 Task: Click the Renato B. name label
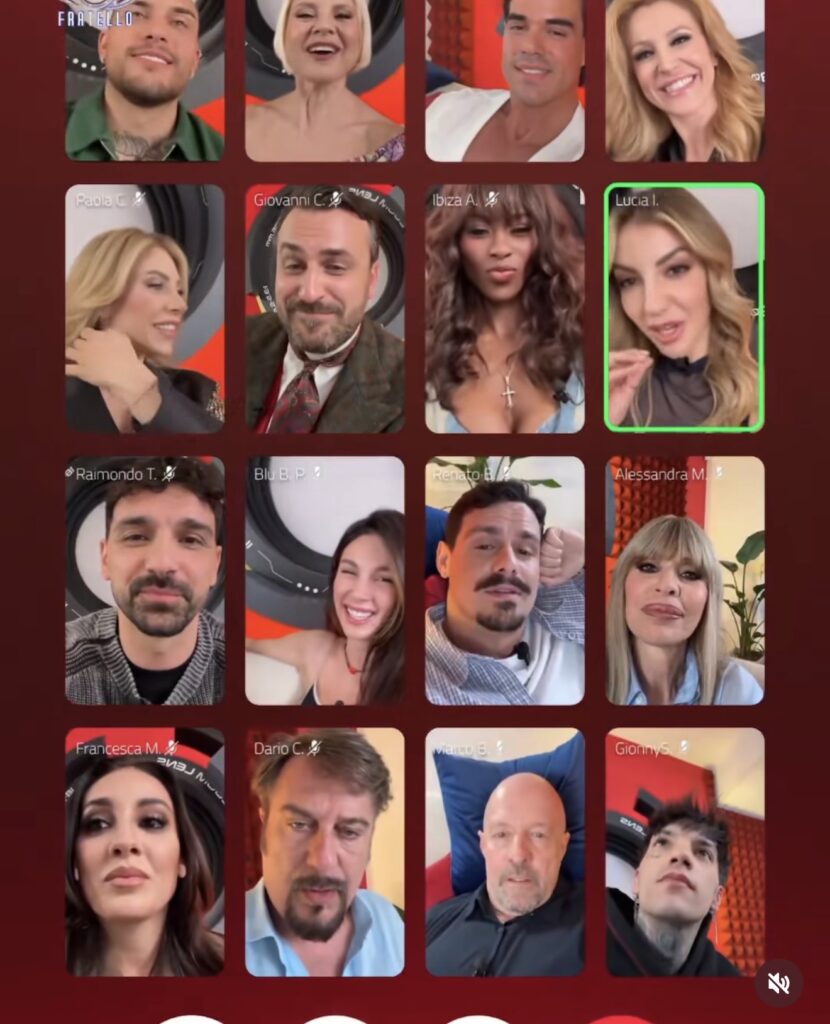pyautogui.click(x=462, y=476)
